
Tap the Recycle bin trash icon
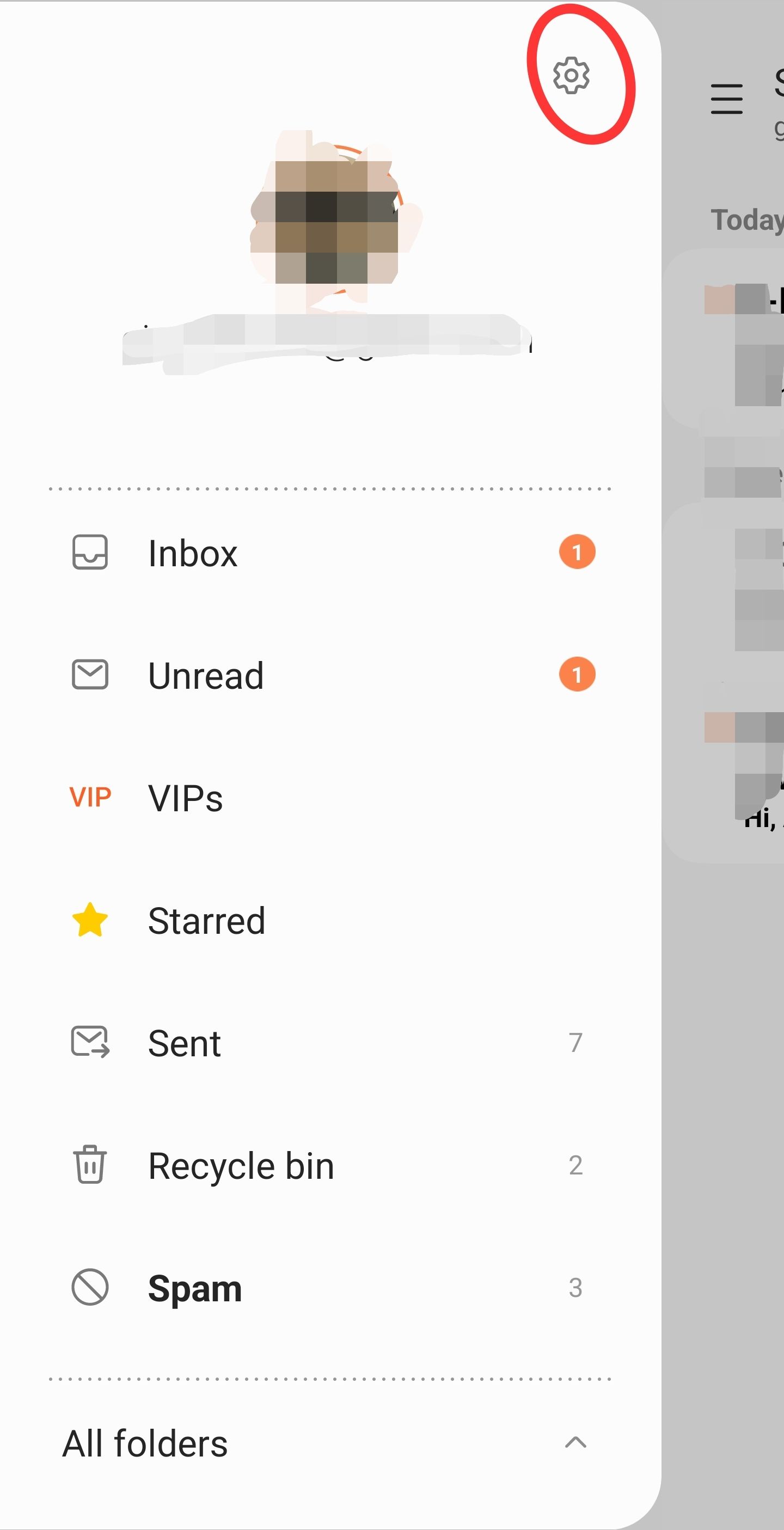pyautogui.click(x=89, y=1165)
